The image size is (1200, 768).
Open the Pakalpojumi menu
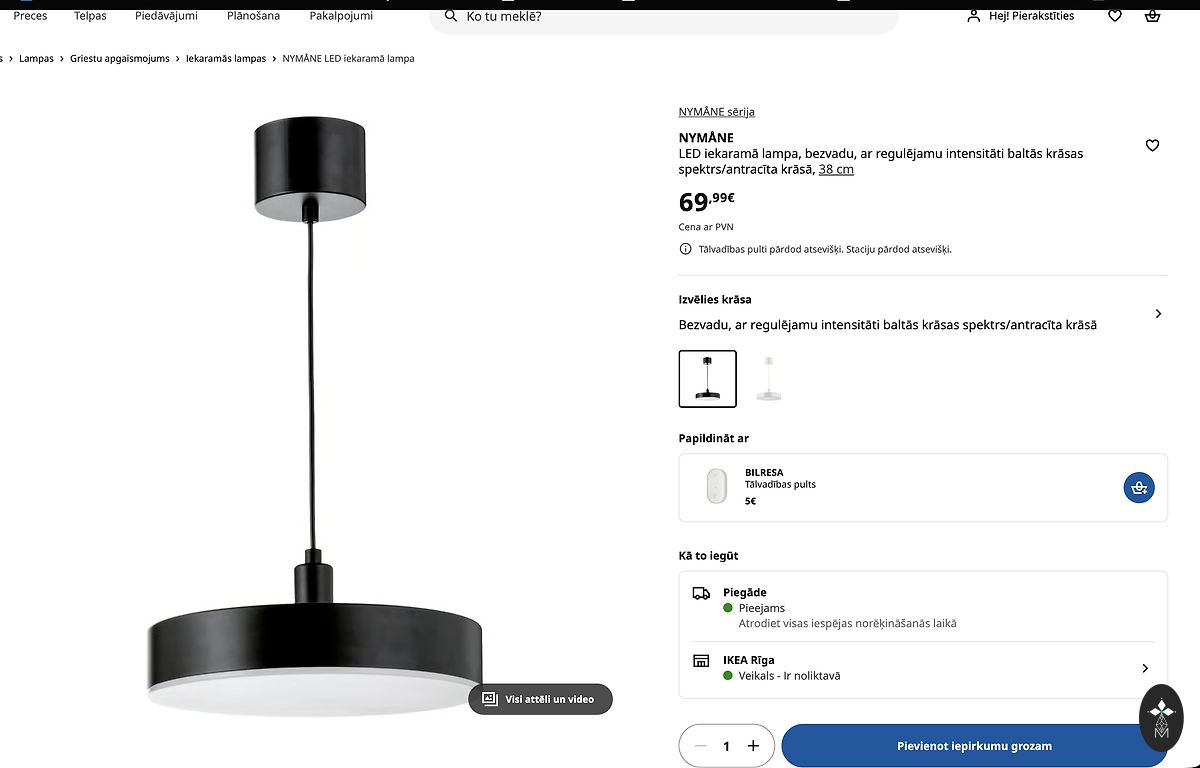point(341,16)
